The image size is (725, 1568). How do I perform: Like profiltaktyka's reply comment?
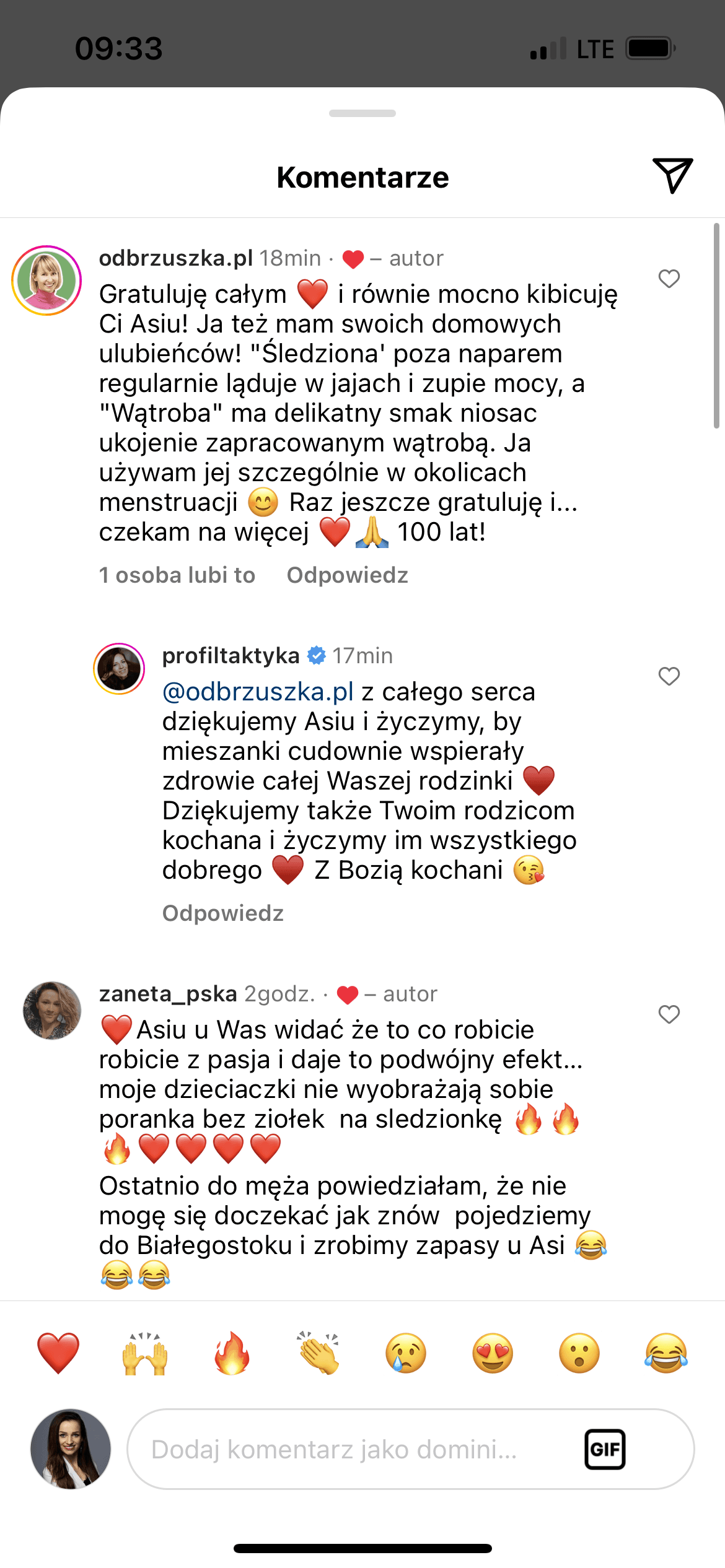coord(669,676)
